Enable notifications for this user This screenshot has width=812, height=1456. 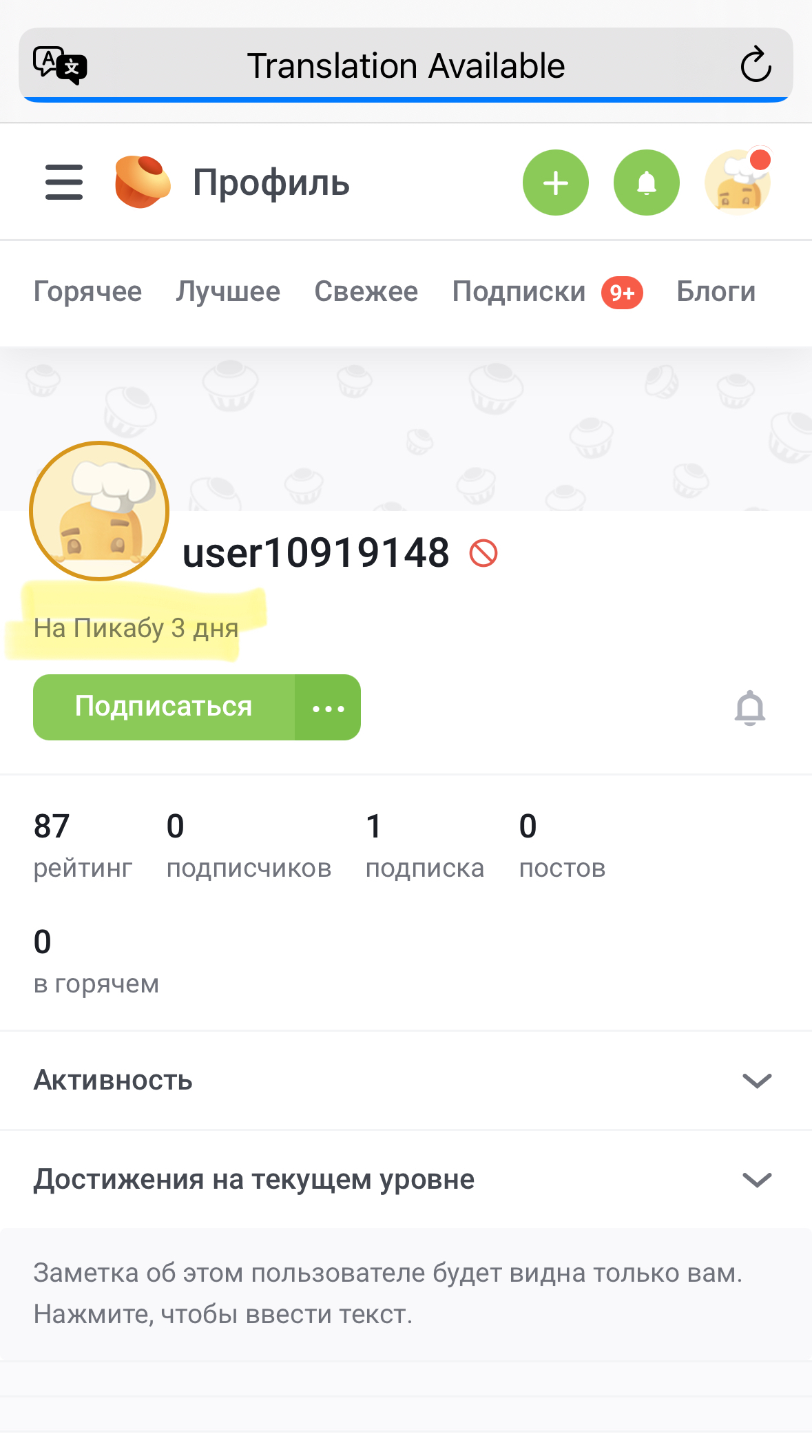(749, 708)
